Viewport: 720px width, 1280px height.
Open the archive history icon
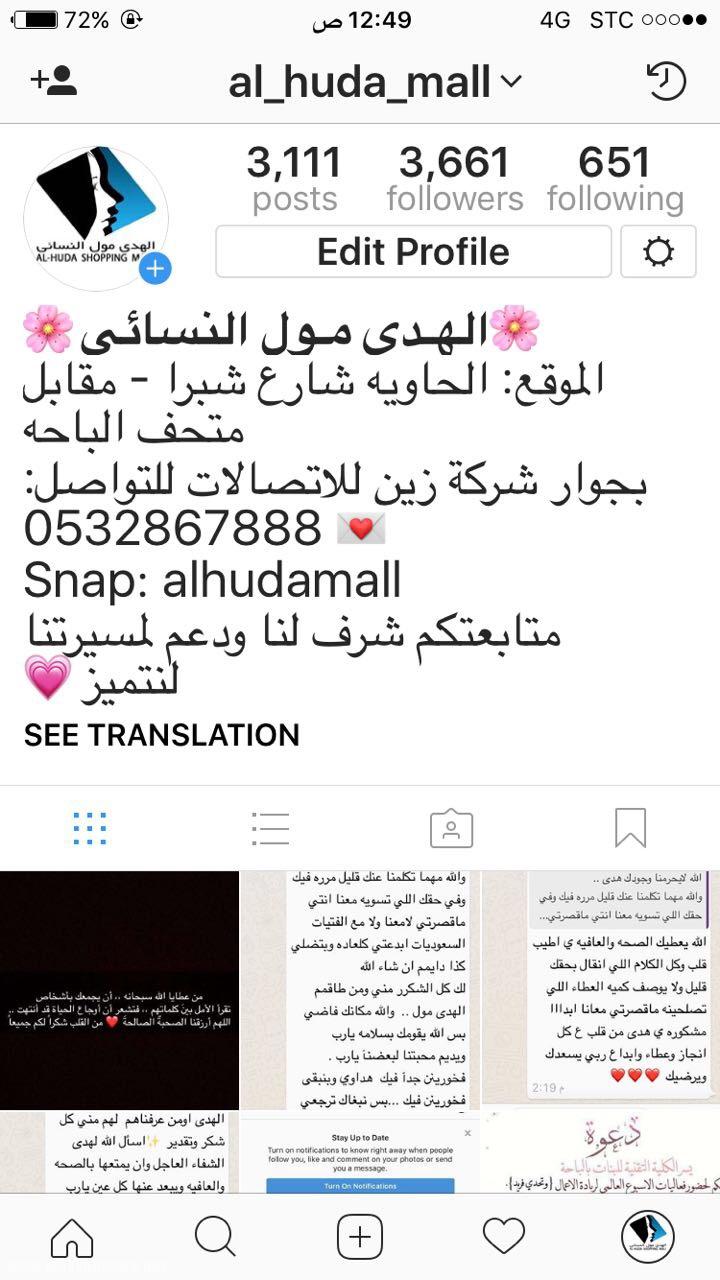click(x=666, y=81)
